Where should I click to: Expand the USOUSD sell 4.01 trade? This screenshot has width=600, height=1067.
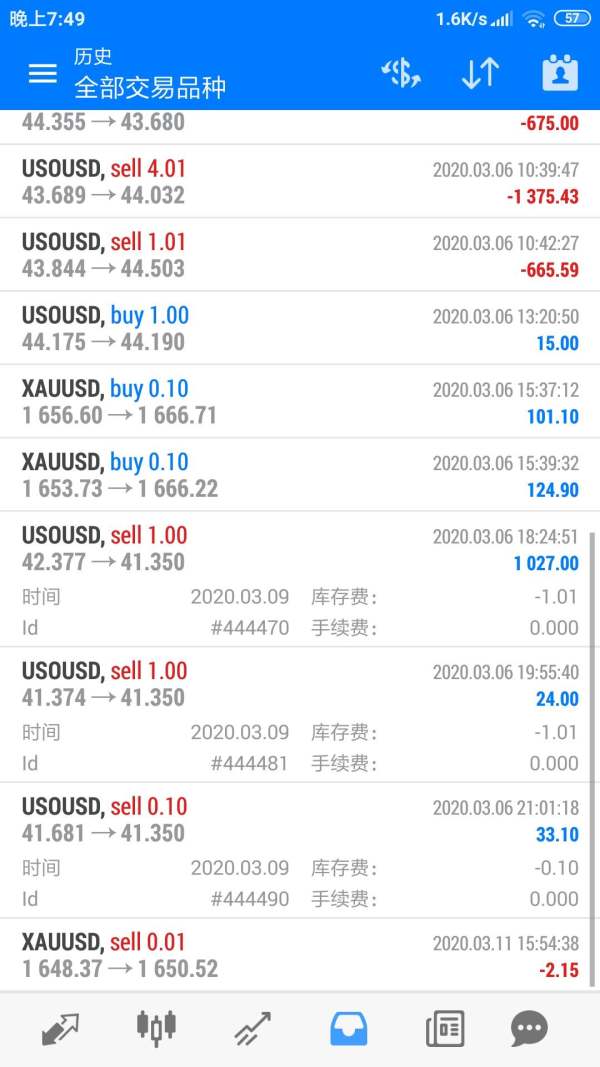point(300,182)
